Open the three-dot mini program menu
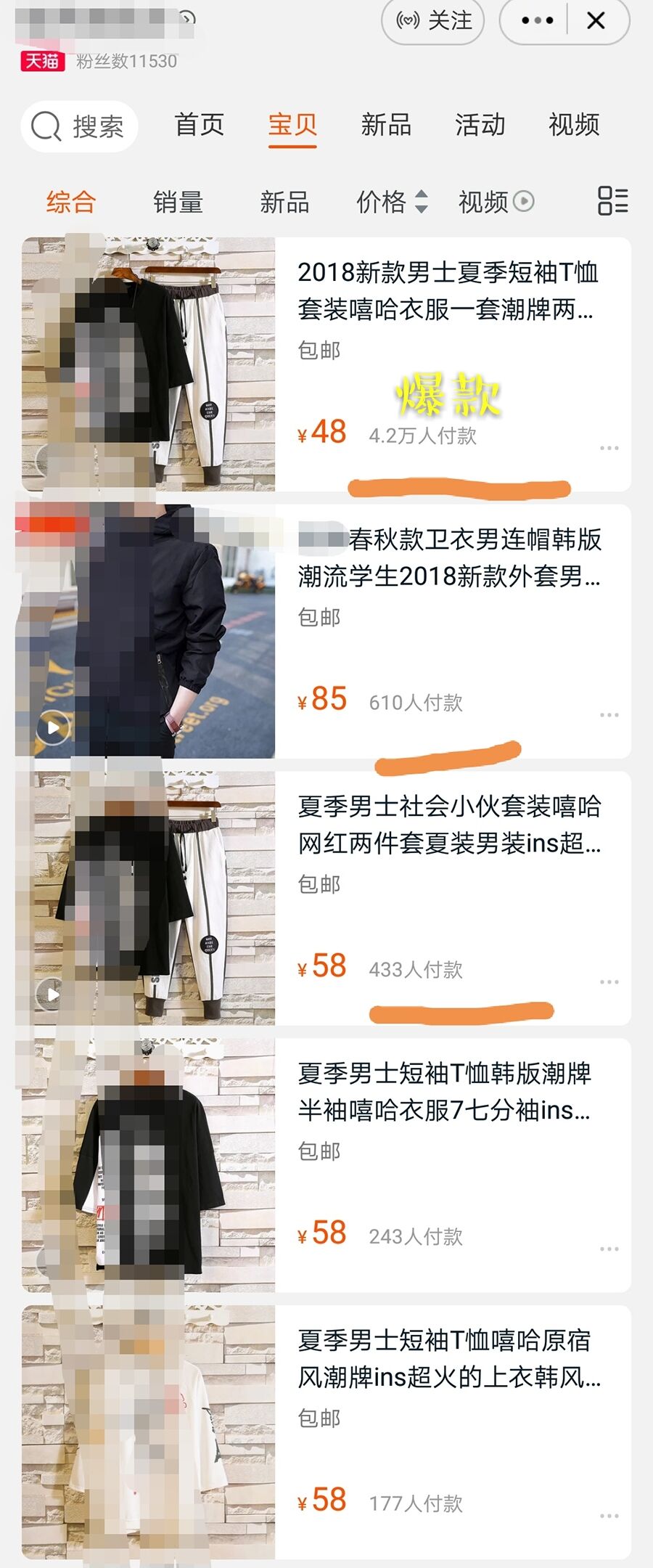 (537, 20)
